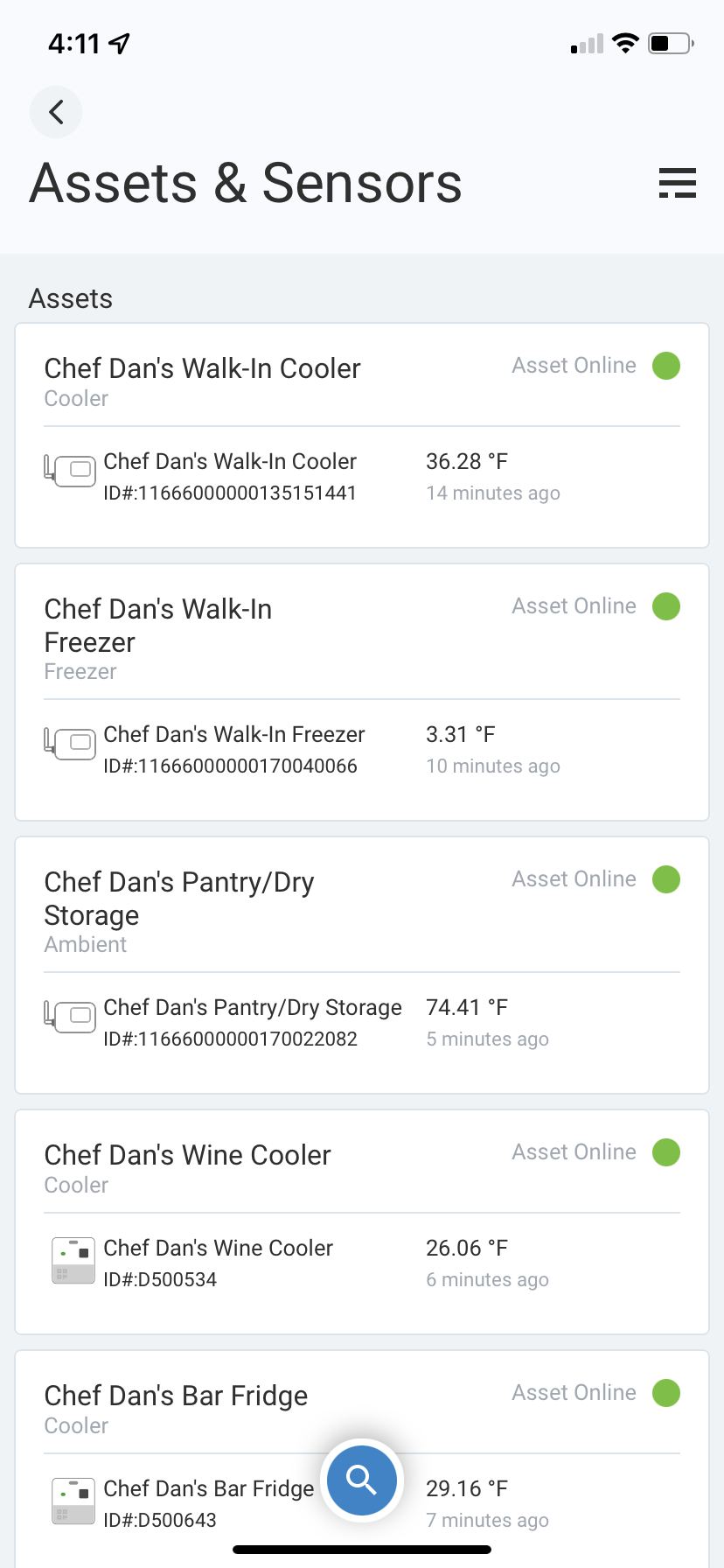
Task: Expand the Pantry/Dry Storage asset card
Action: click(179, 899)
